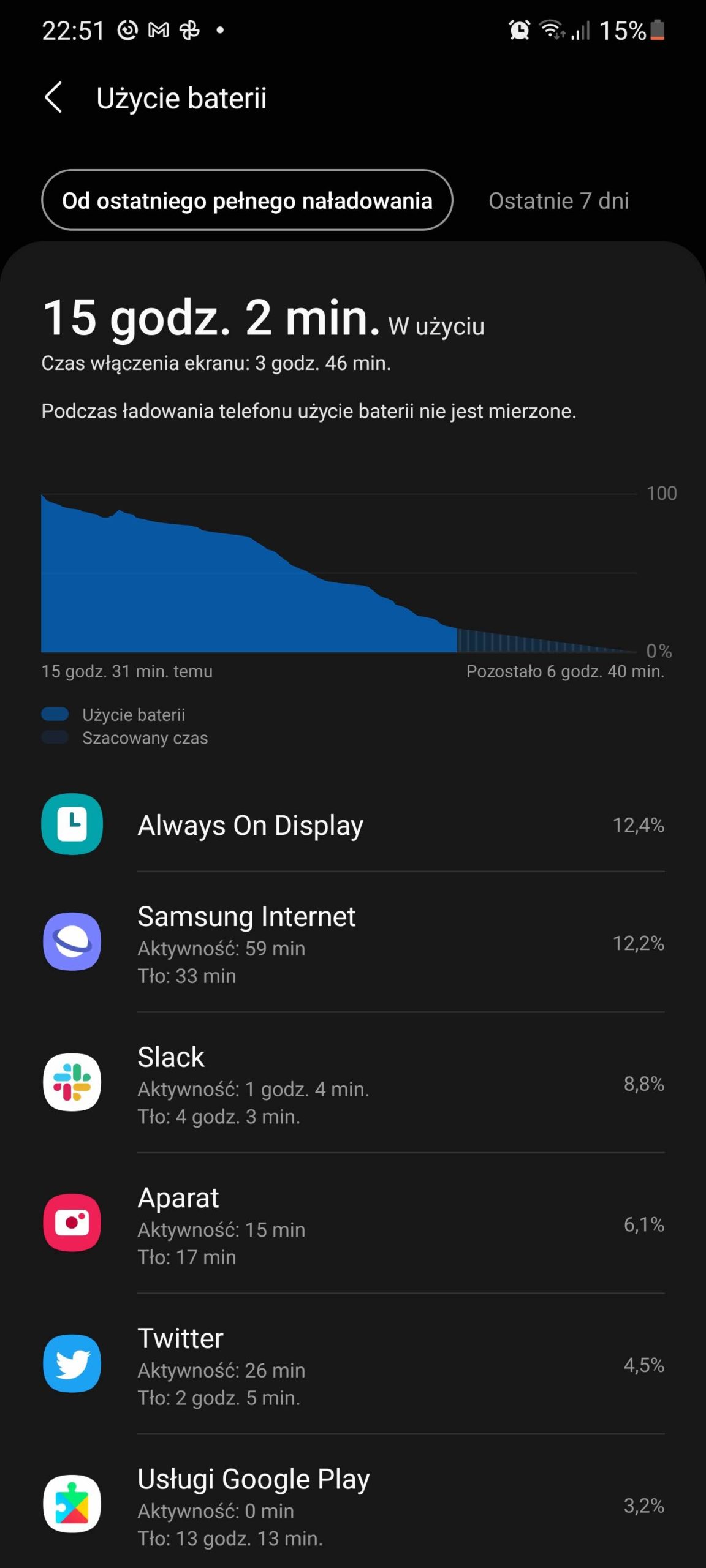706x1568 pixels.
Task: Go back from Użycie baterii
Action: click(54, 98)
